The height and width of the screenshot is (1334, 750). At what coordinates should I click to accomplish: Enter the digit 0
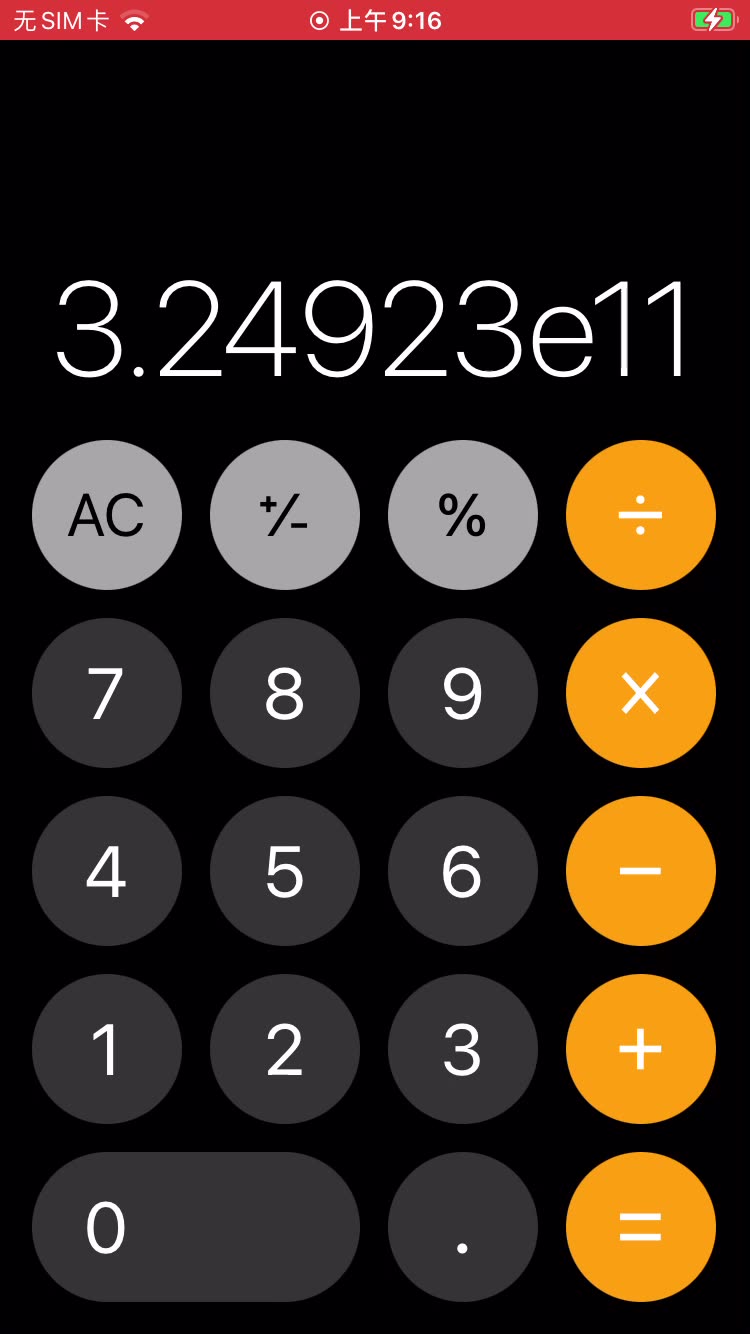pyautogui.click(x=196, y=1227)
